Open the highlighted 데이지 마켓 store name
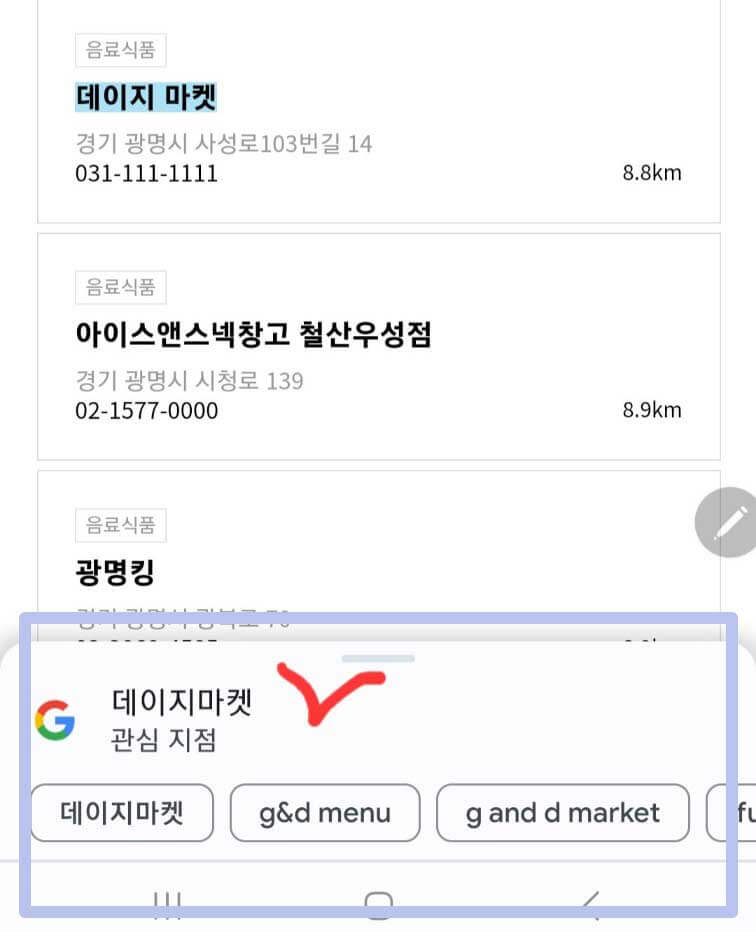 pyautogui.click(x=144, y=97)
